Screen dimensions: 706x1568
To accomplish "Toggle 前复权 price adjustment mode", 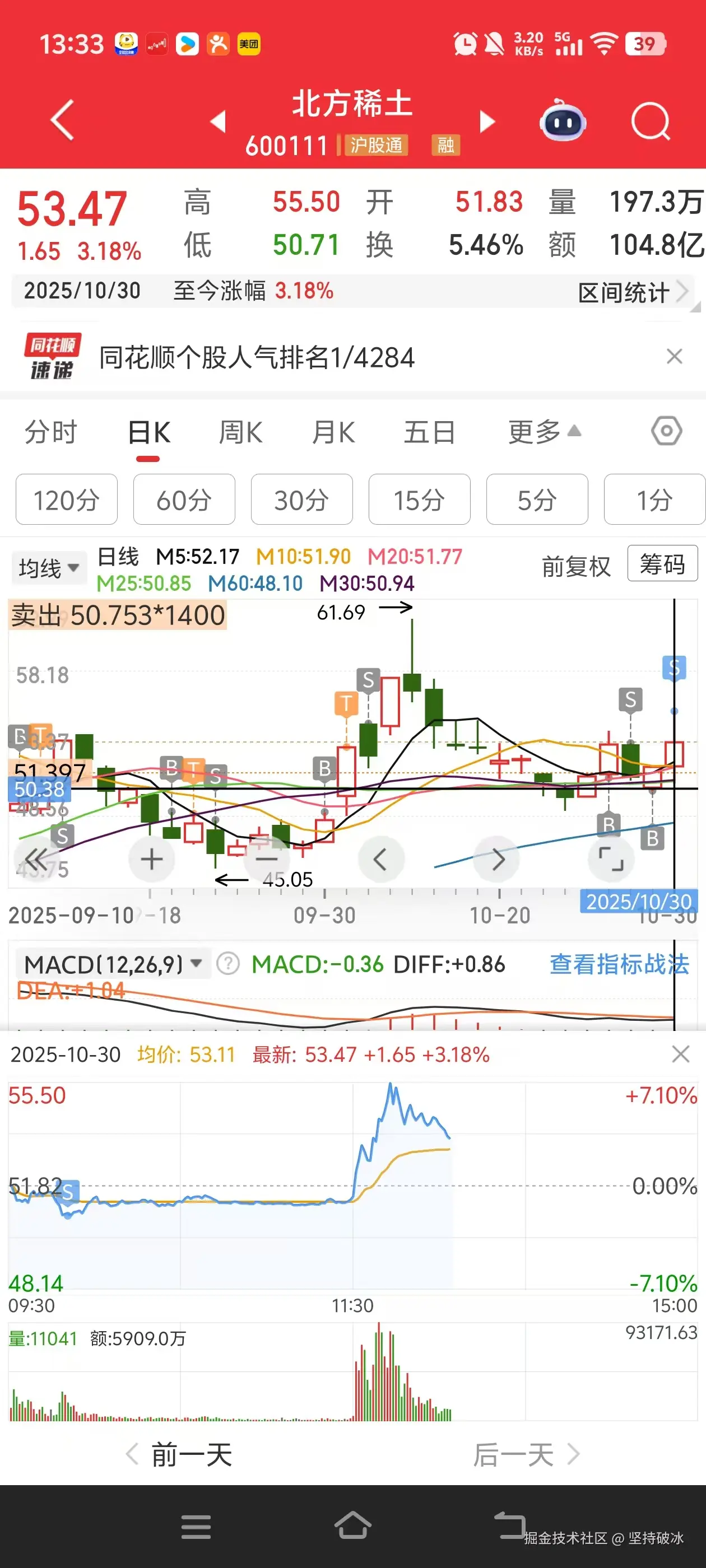I will (575, 566).
